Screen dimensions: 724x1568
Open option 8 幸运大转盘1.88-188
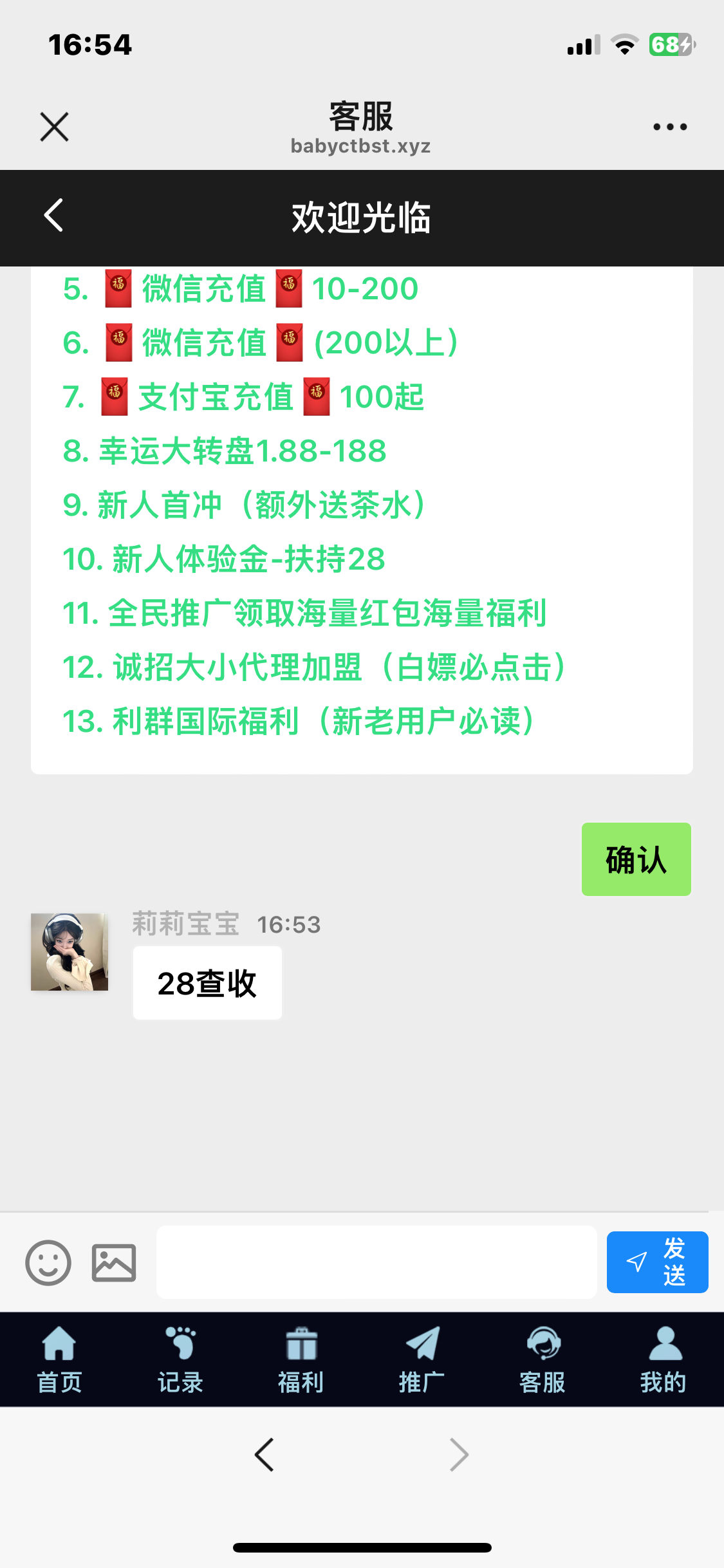click(x=225, y=451)
